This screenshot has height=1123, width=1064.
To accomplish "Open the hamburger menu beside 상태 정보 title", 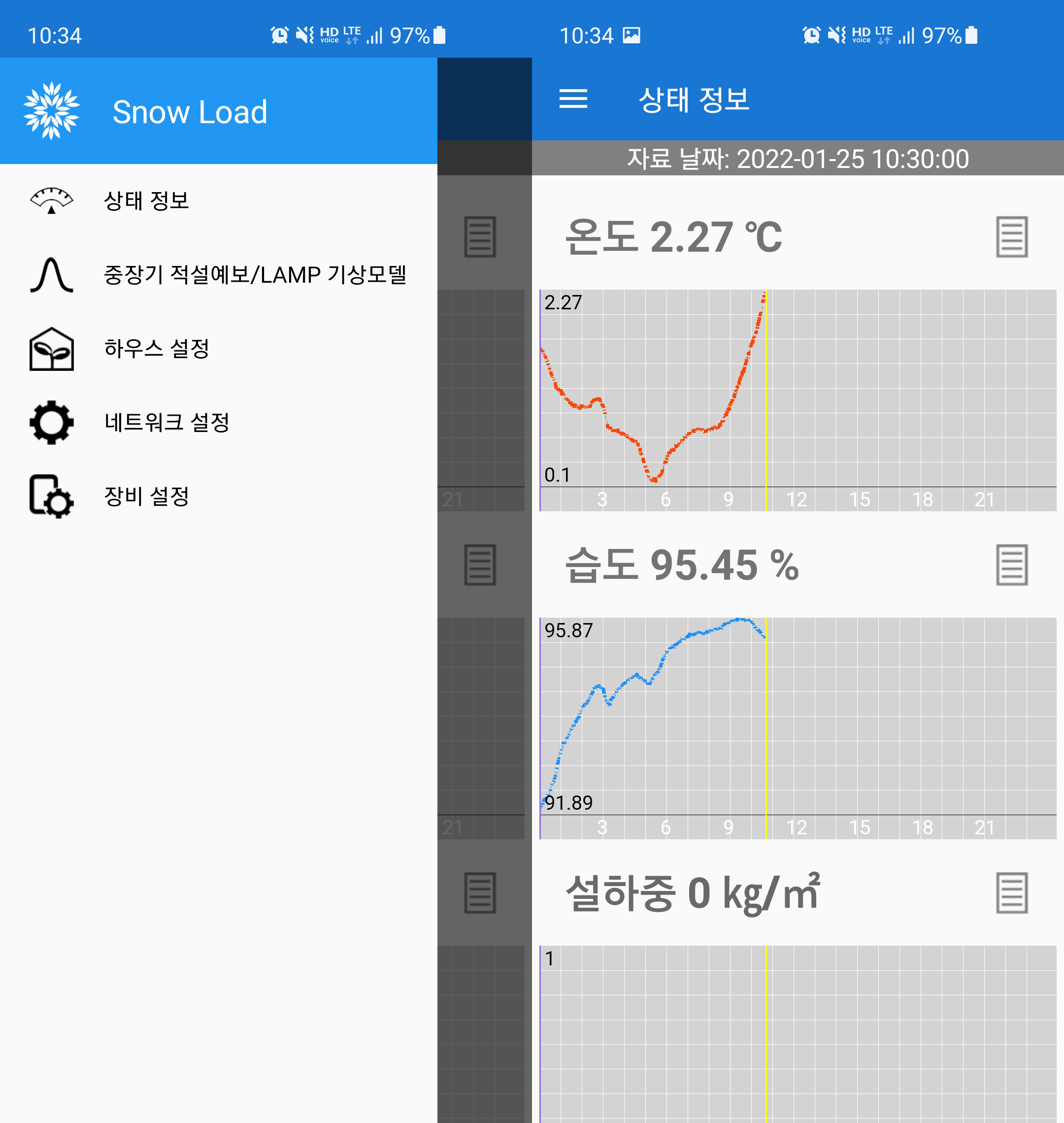I will click(x=573, y=99).
